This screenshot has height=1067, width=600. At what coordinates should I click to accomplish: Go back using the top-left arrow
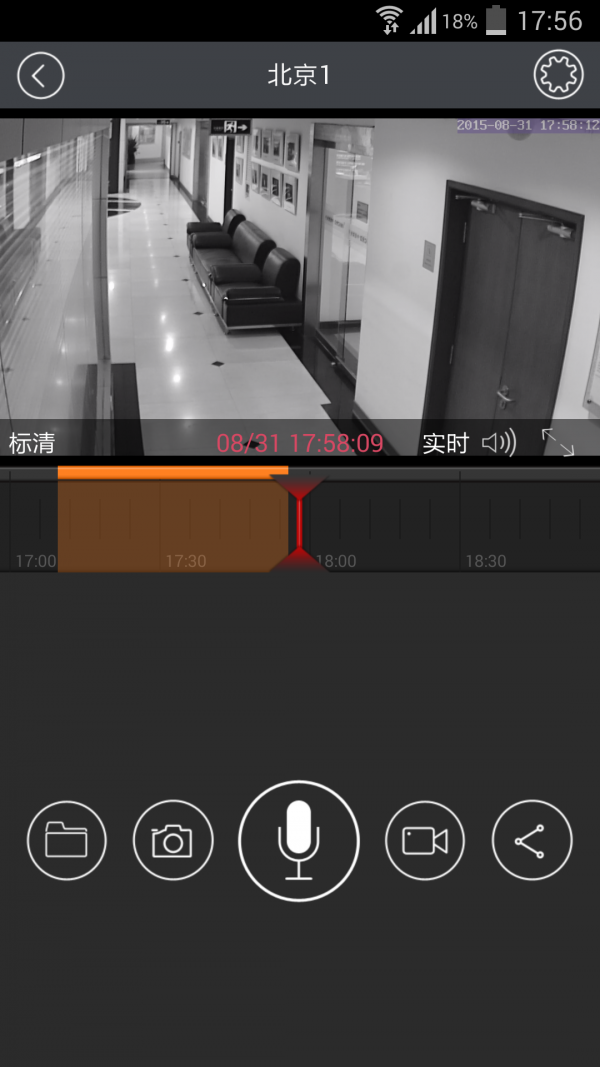pos(41,76)
